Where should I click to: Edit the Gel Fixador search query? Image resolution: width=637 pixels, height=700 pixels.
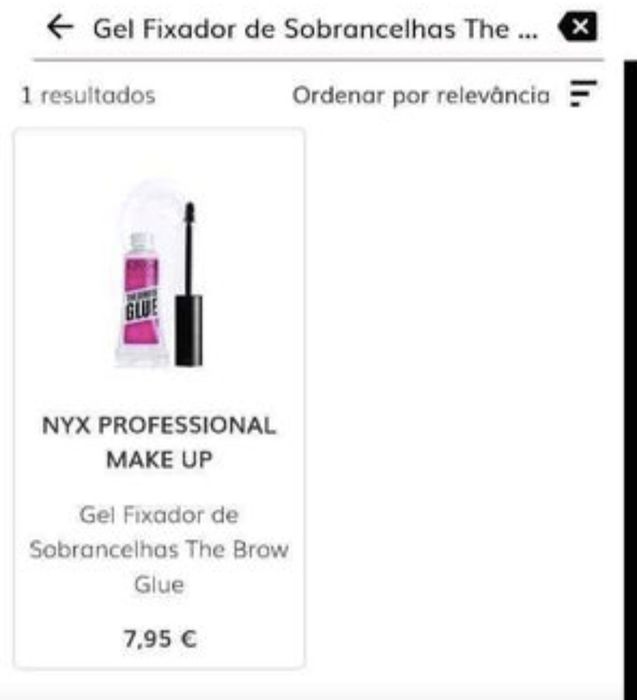pos(314,28)
